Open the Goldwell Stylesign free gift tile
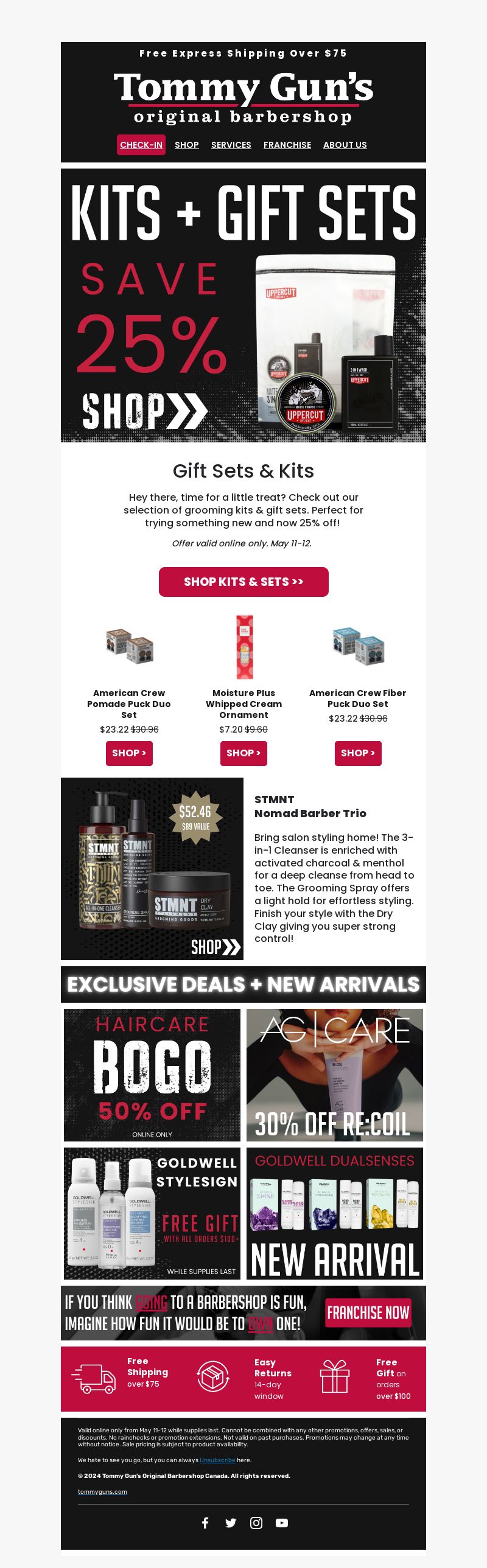The width and height of the screenshot is (487, 1568). point(152,1213)
